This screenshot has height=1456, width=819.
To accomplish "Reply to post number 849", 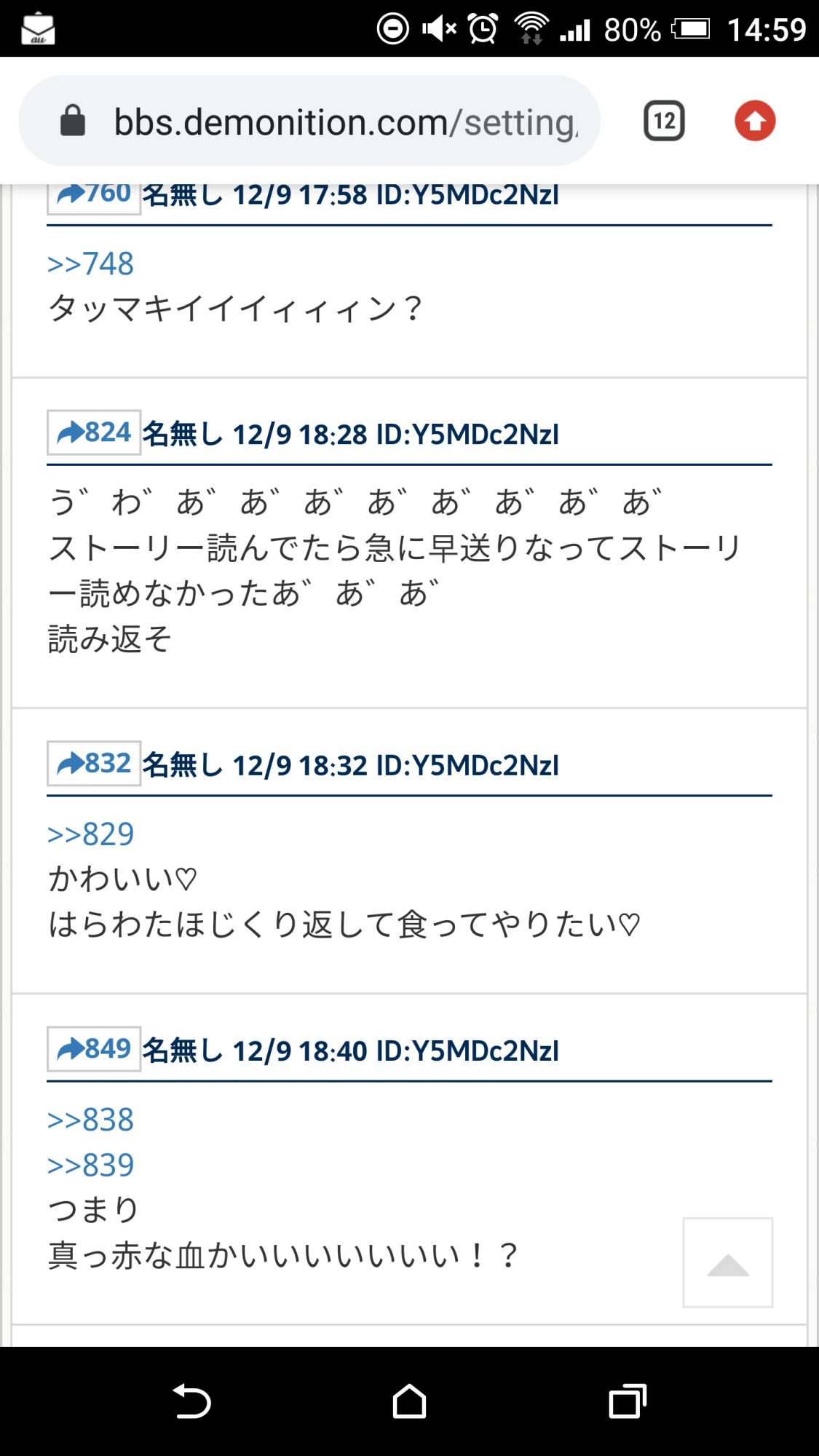I will [x=94, y=1049].
